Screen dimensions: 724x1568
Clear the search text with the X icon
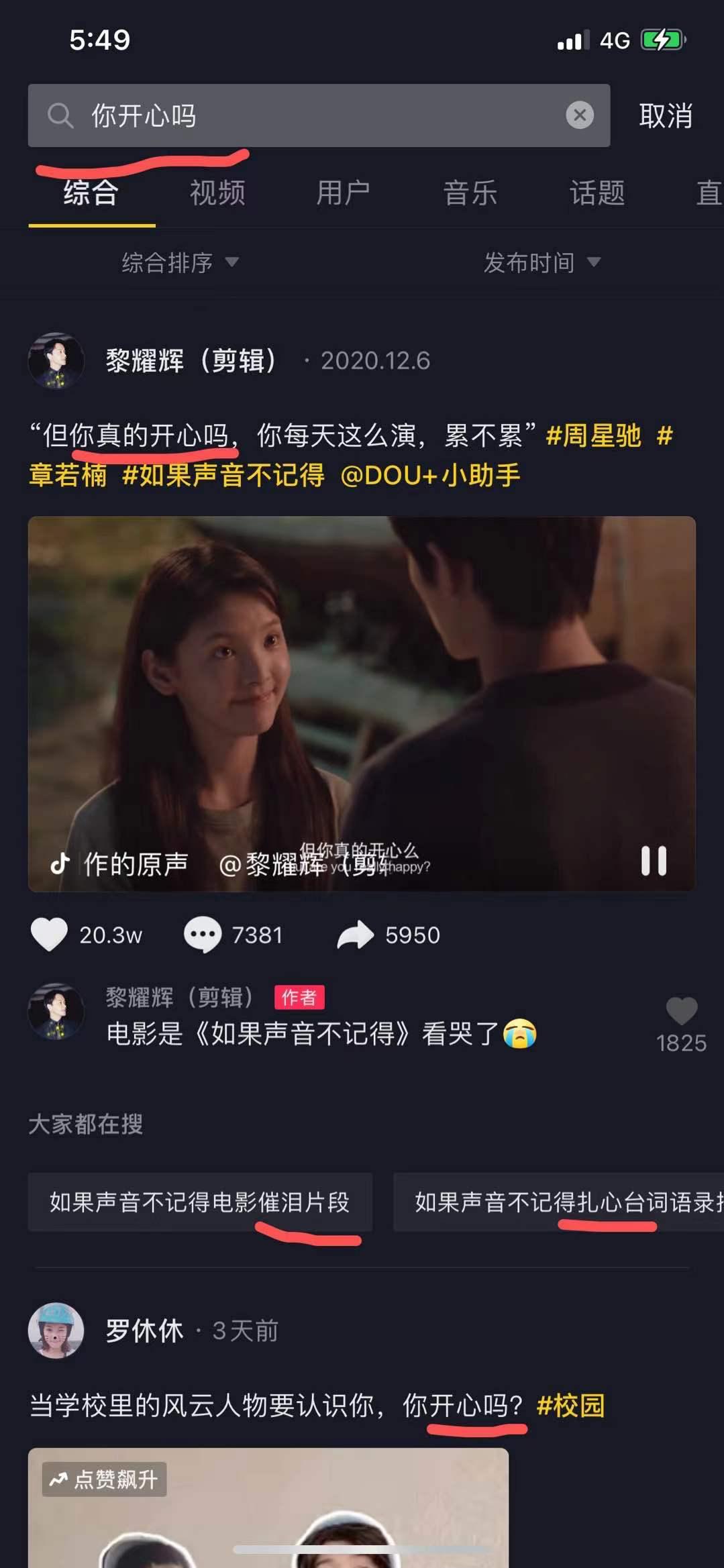580,115
